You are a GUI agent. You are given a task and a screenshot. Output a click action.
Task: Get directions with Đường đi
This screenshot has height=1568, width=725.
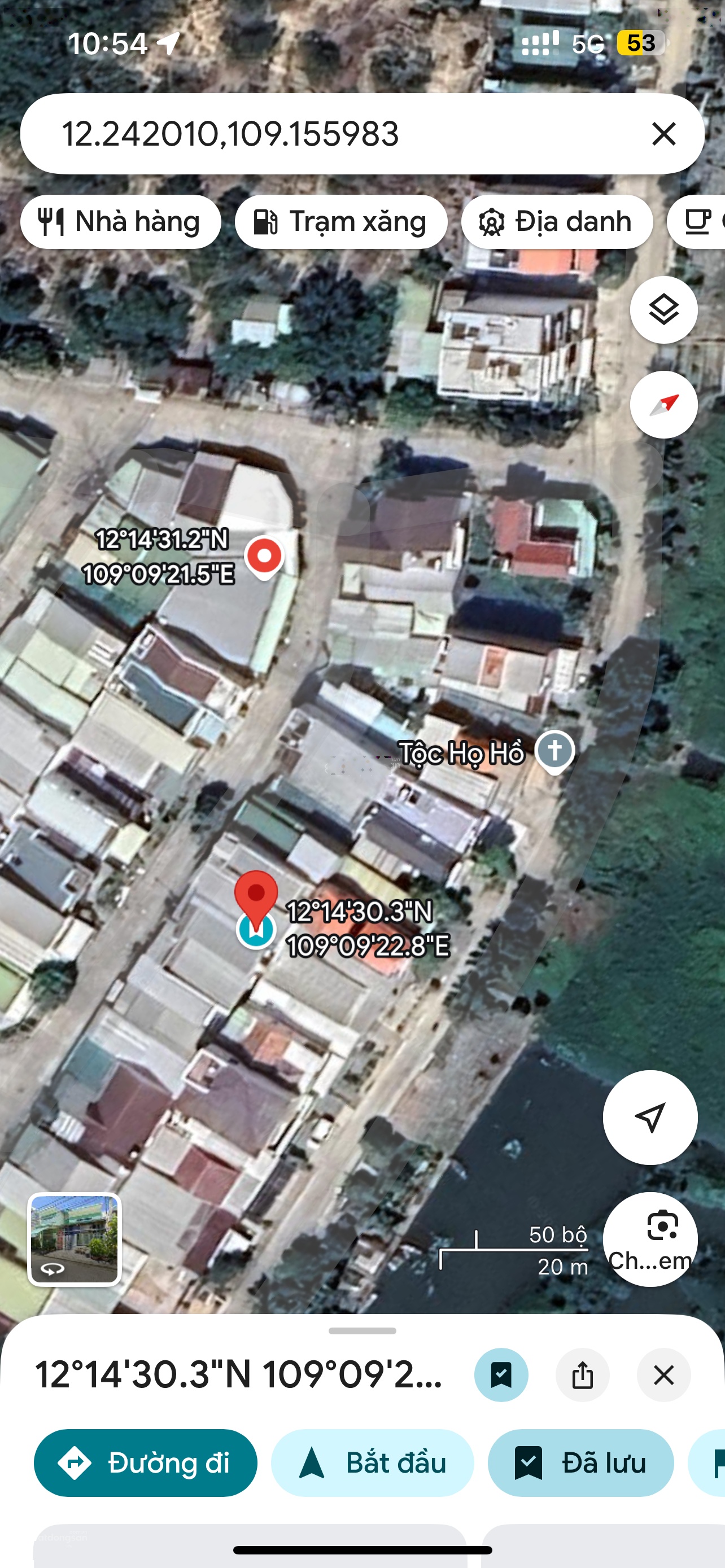[x=146, y=1462]
